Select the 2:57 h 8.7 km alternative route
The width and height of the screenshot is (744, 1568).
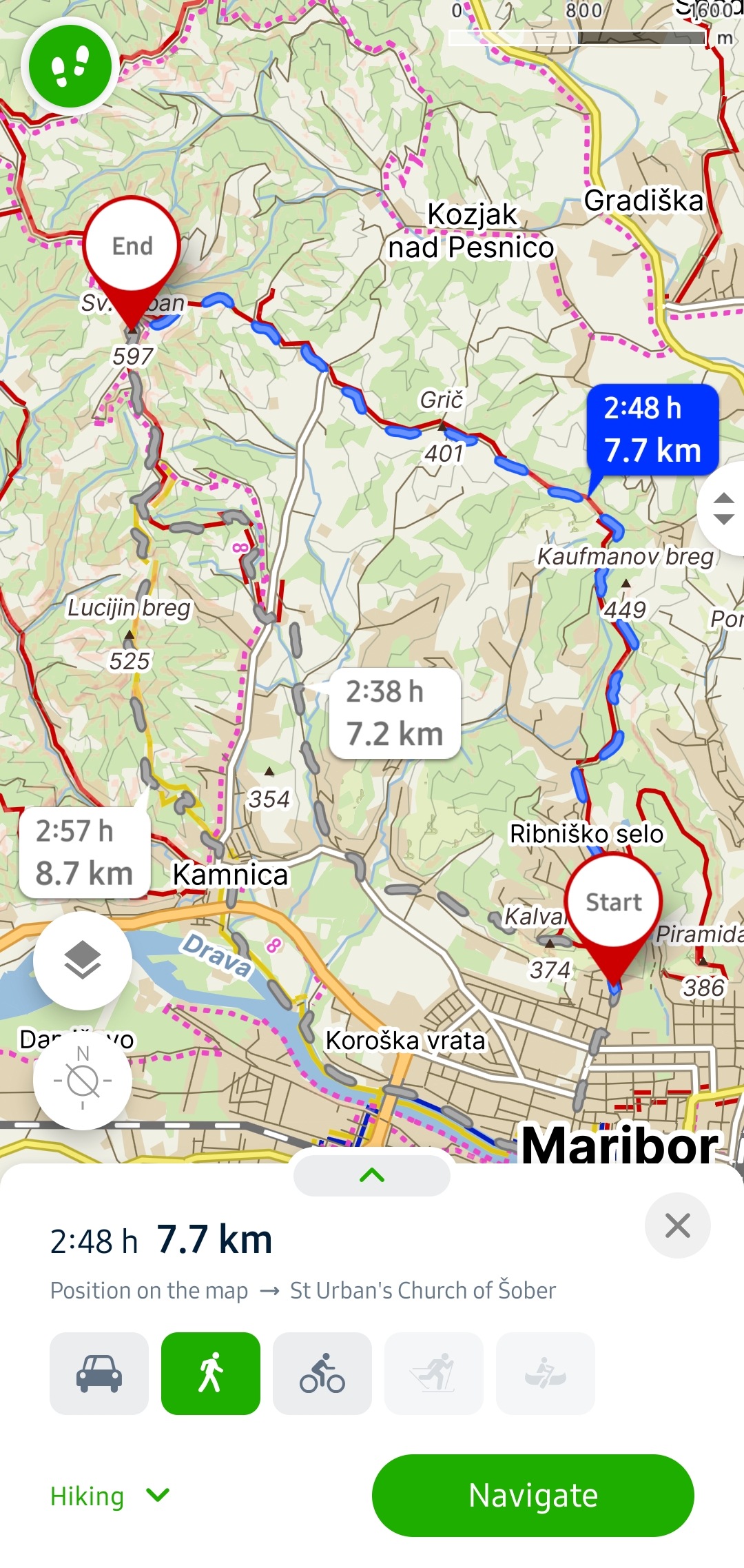[84, 853]
